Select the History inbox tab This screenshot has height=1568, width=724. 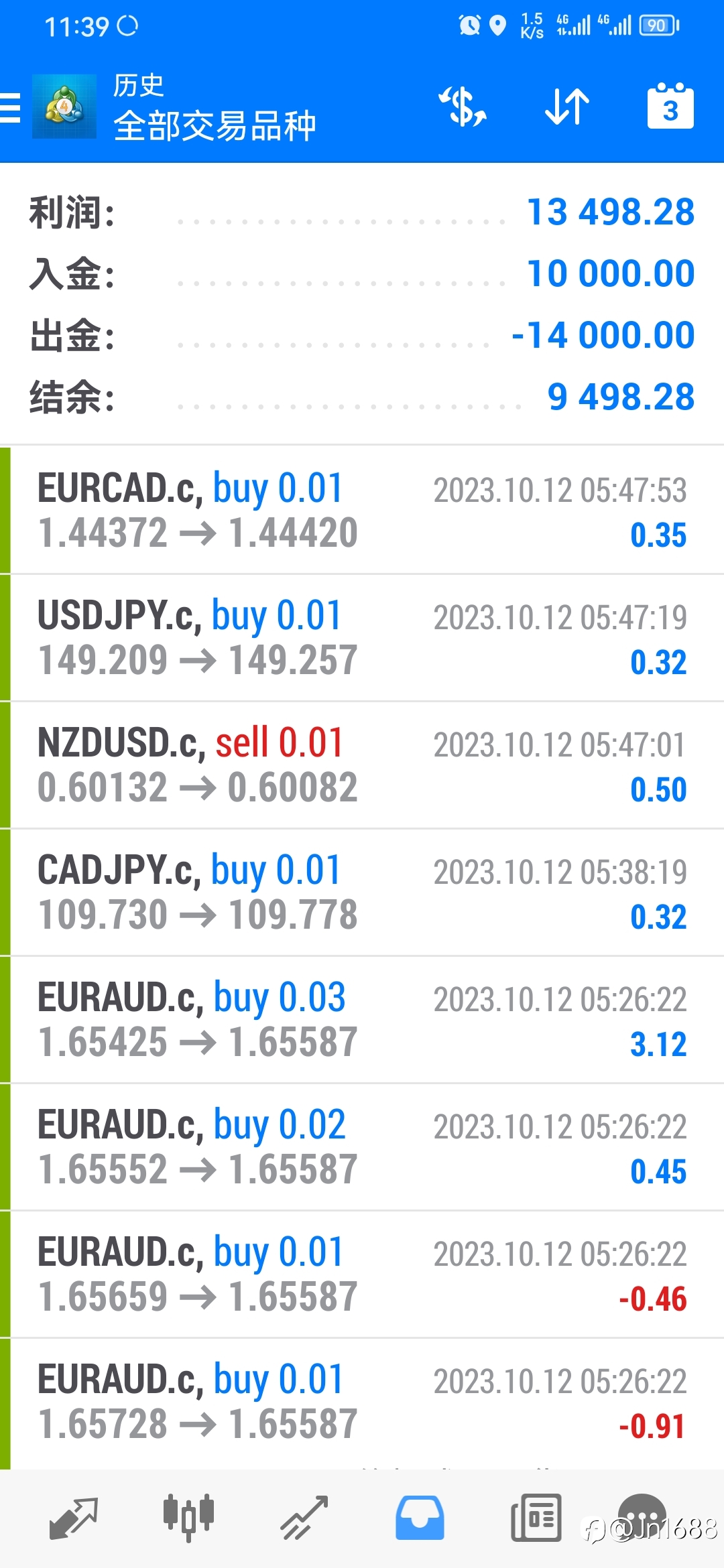pos(420,1518)
